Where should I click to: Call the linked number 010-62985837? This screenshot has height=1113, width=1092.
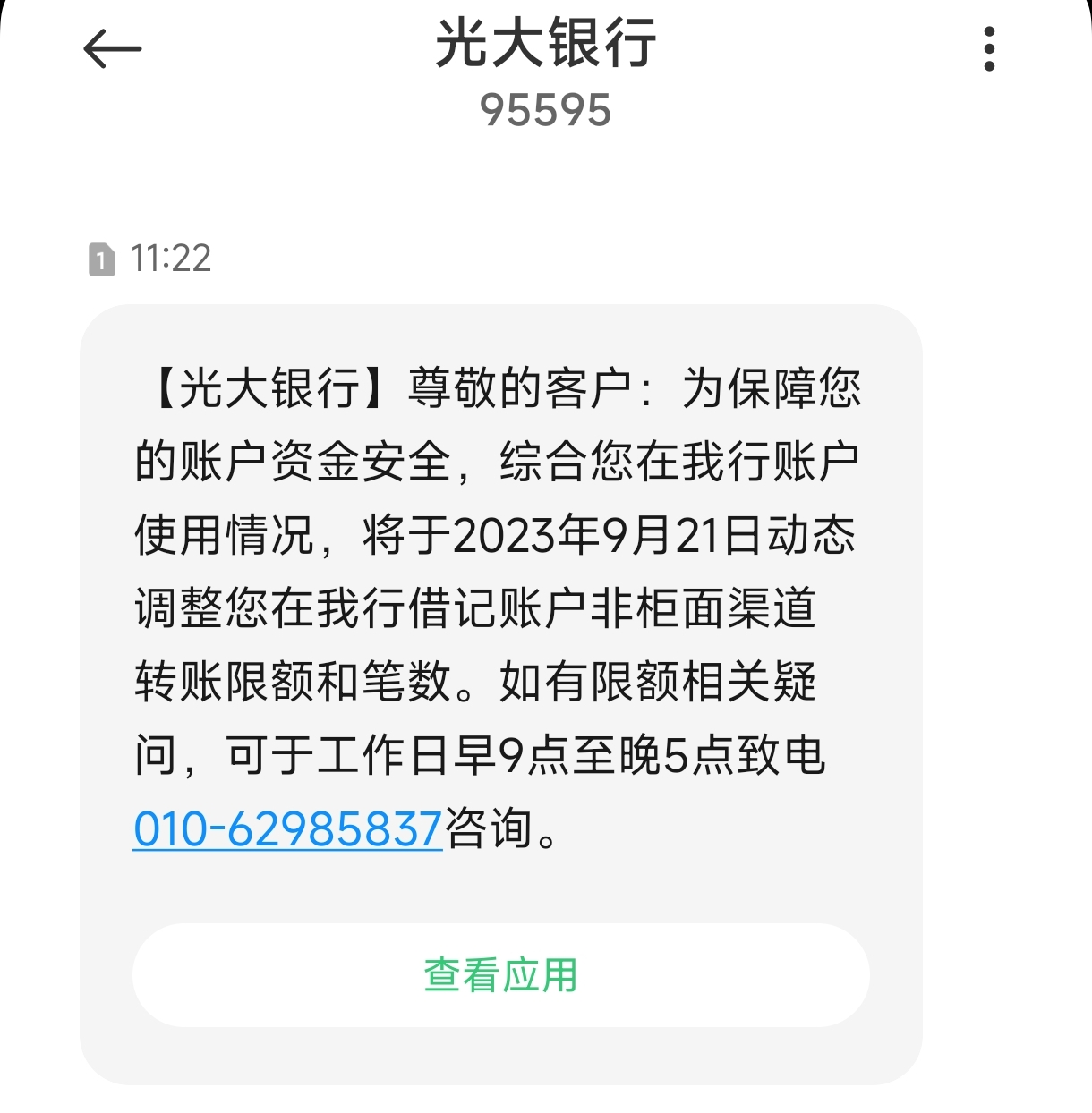[x=287, y=828]
